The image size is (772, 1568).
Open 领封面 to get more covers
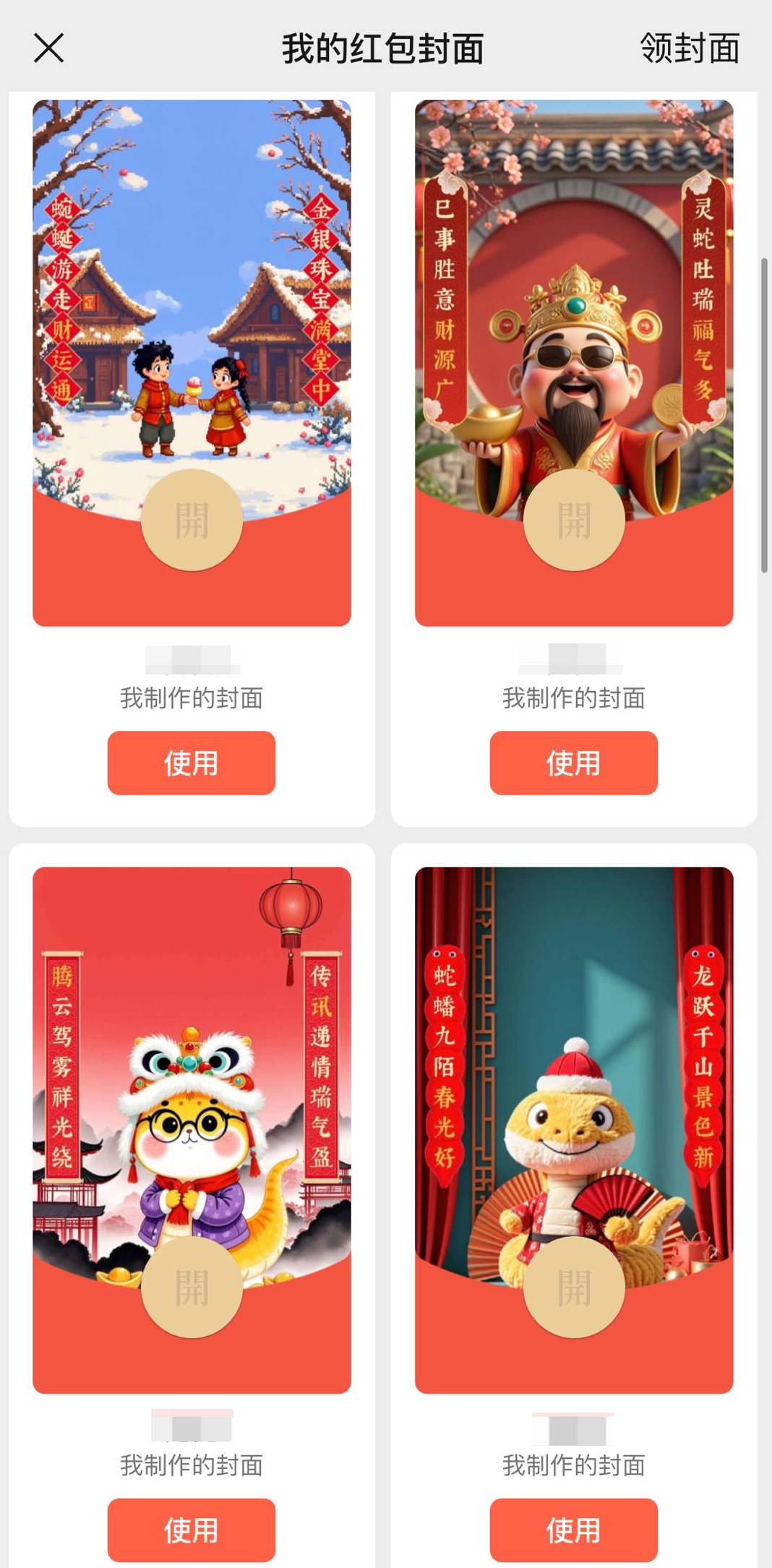pyautogui.click(x=690, y=48)
